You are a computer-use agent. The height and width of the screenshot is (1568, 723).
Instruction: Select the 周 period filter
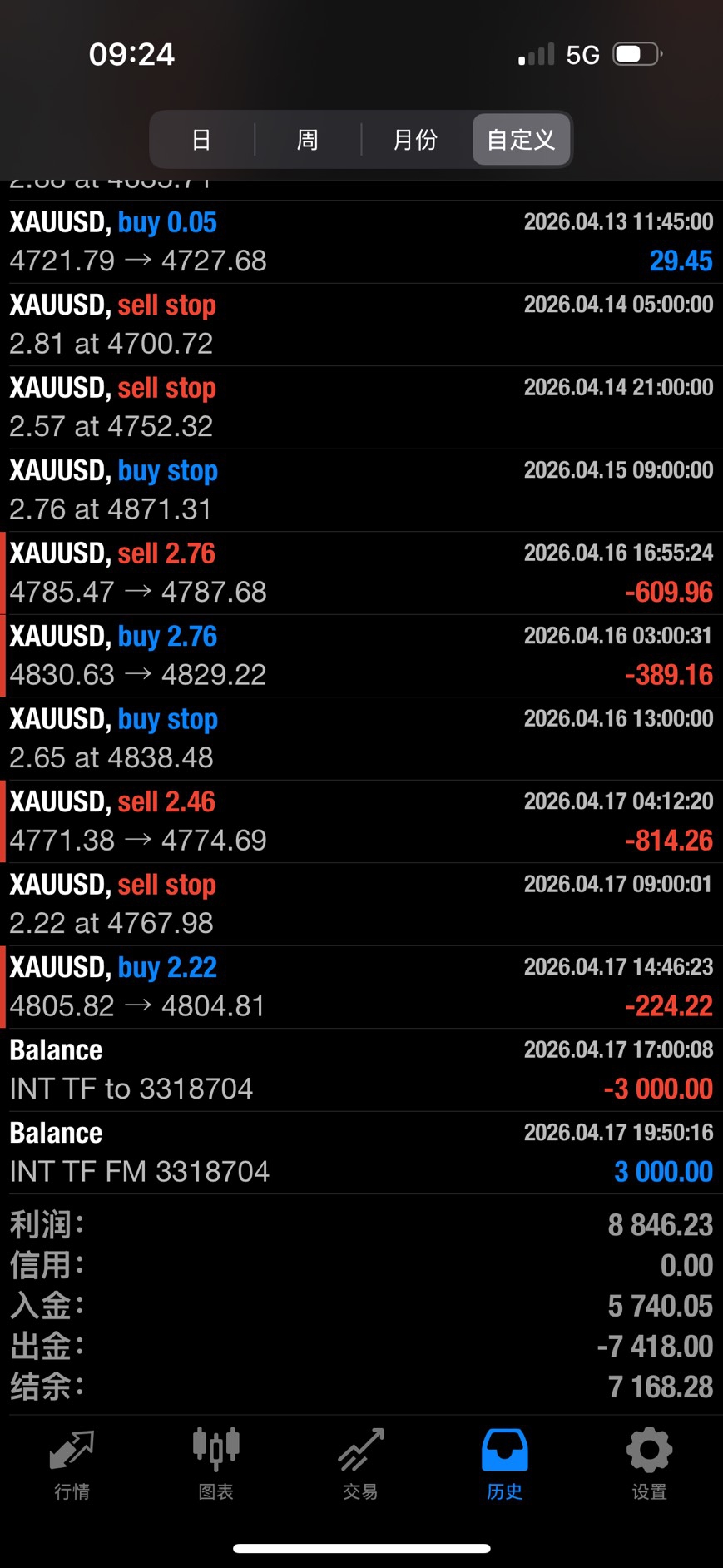tap(308, 140)
